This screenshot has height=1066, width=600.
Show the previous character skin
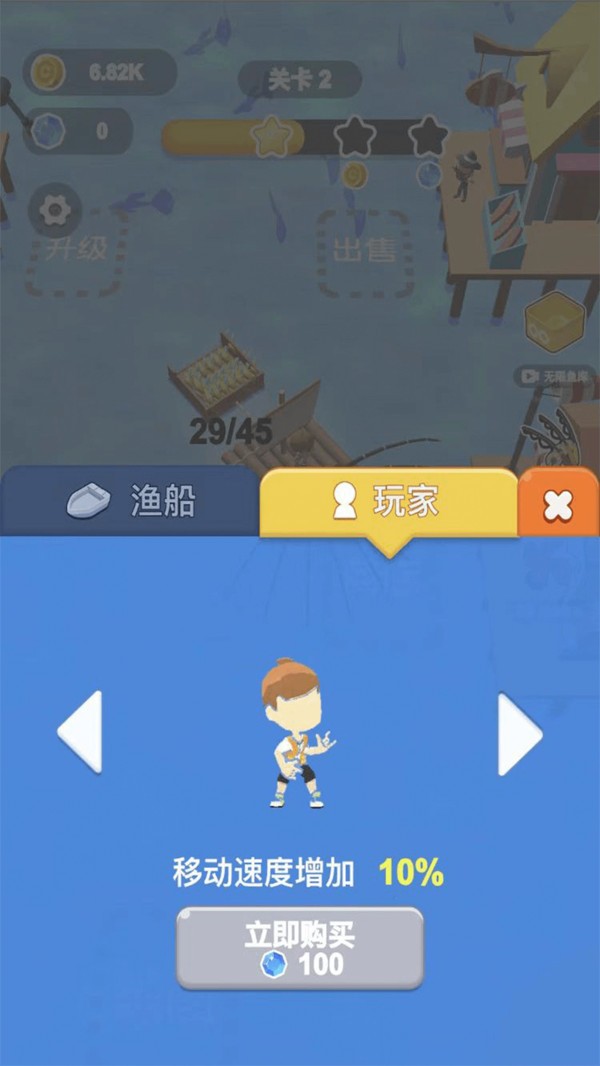click(x=81, y=733)
